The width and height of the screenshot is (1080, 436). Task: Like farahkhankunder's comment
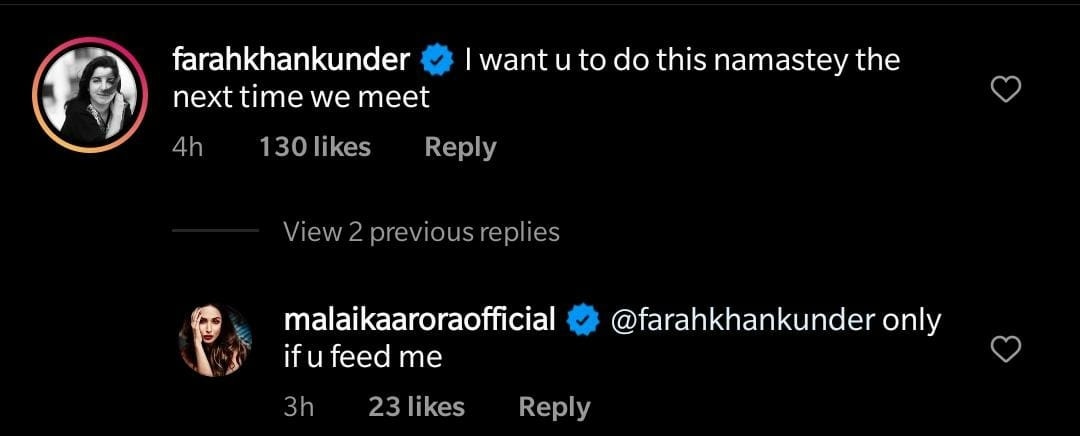pyautogui.click(x=1005, y=91)
